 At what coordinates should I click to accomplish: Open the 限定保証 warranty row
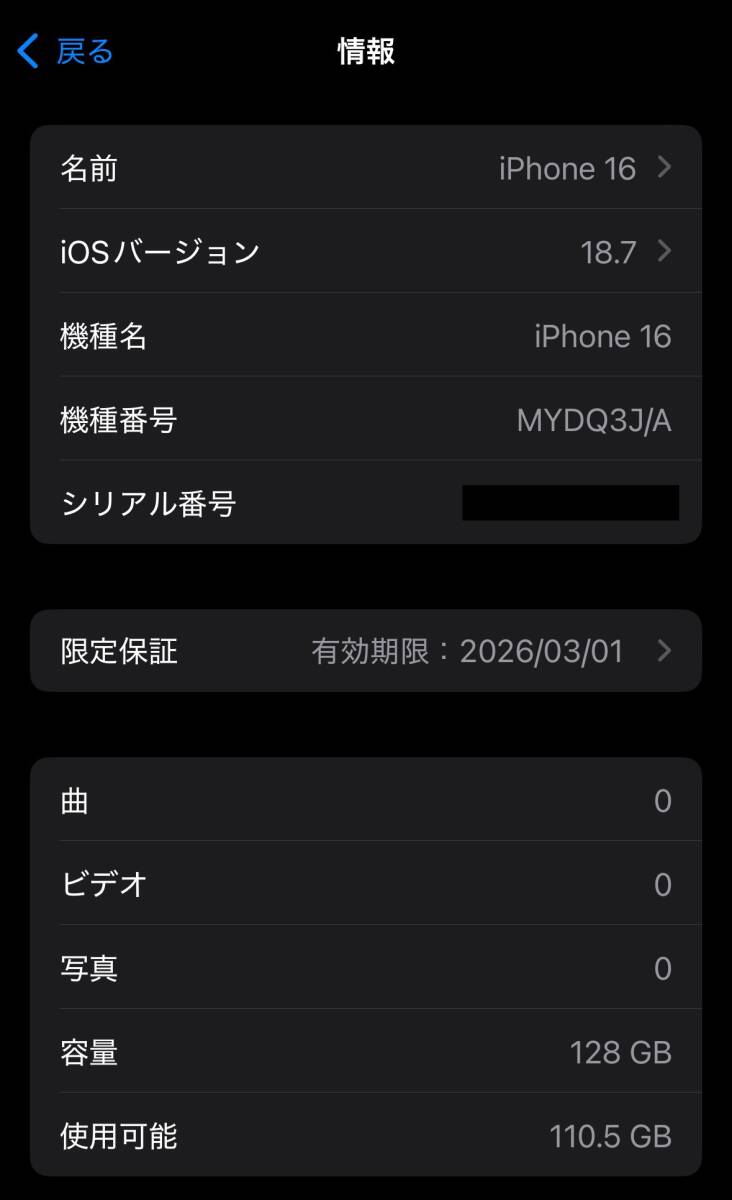coord(365,652)
